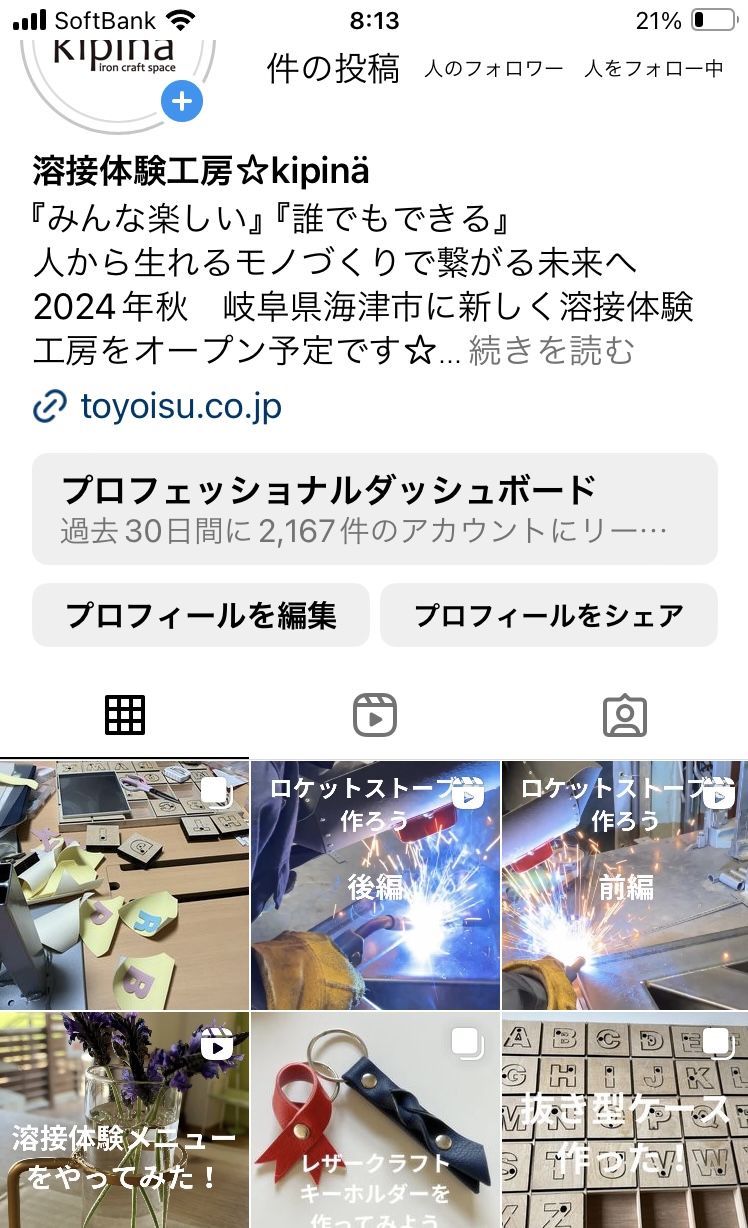Open the post with paper alphabet cutouts

coord(124,885)
